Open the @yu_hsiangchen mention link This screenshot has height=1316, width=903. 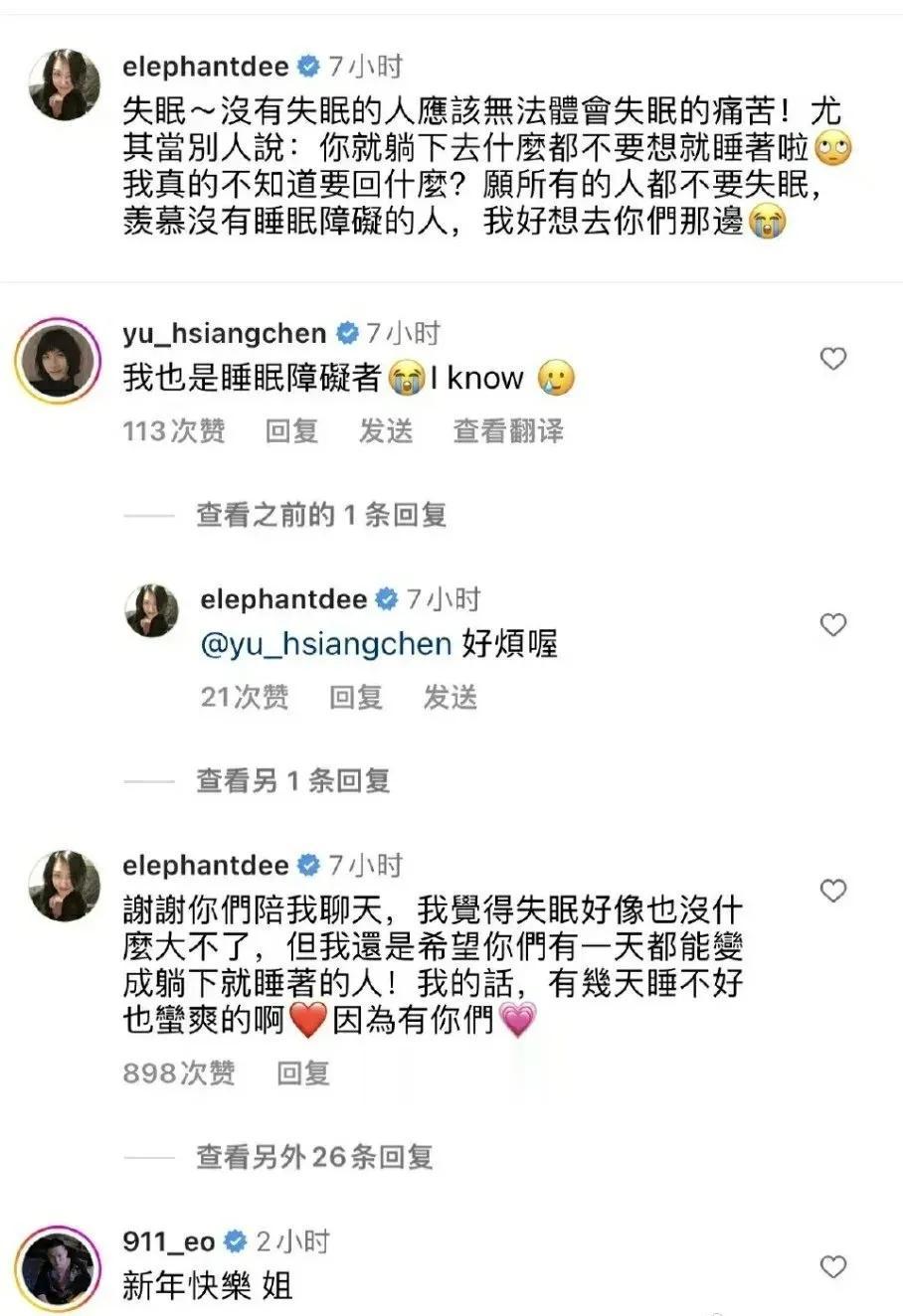pyautogui.click(x=326, y=644)
